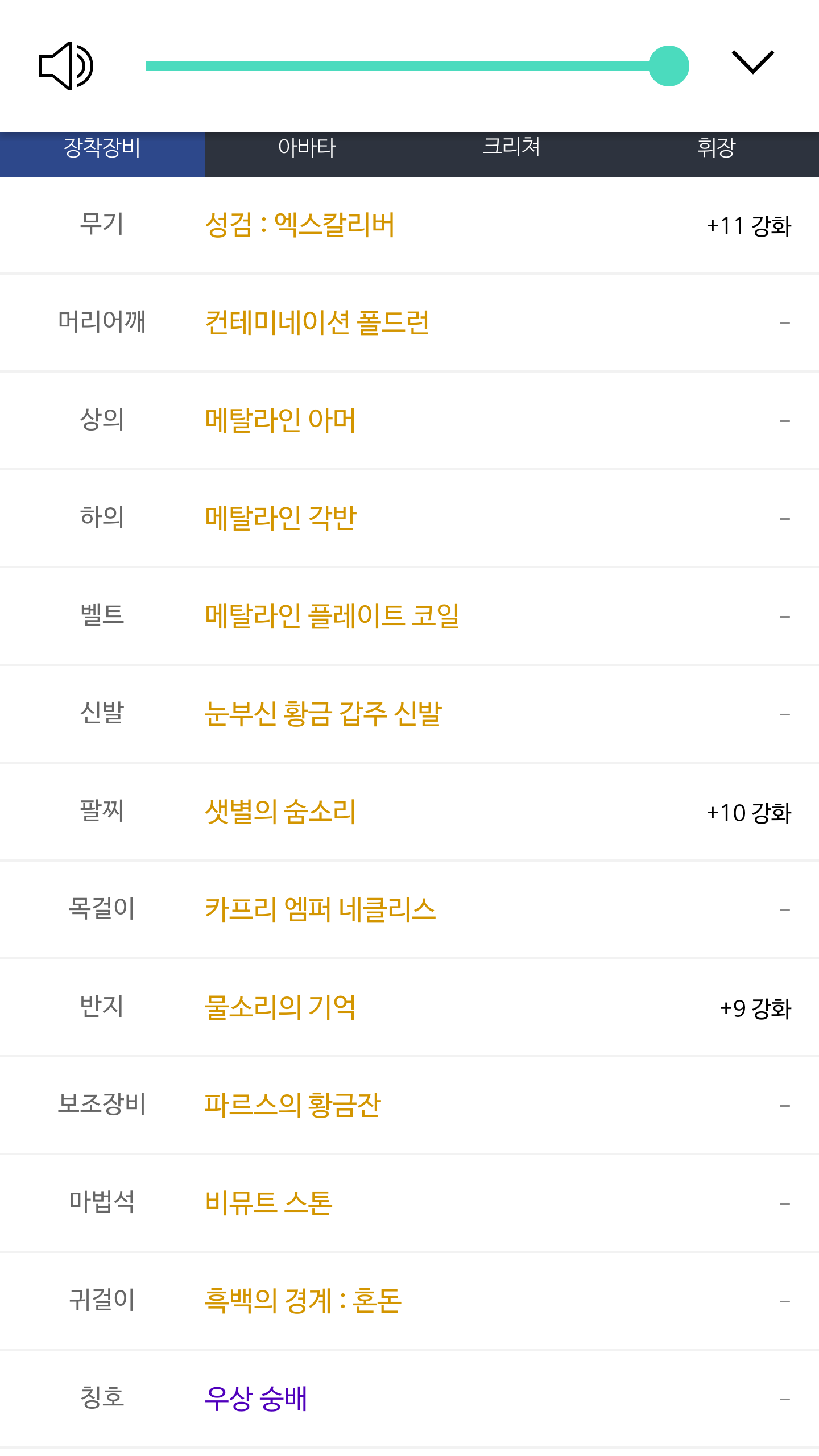View ring 물소리의 기억
This screenshot has width=819, height=1456.
pyautogui.click(x=280, y=1008)
